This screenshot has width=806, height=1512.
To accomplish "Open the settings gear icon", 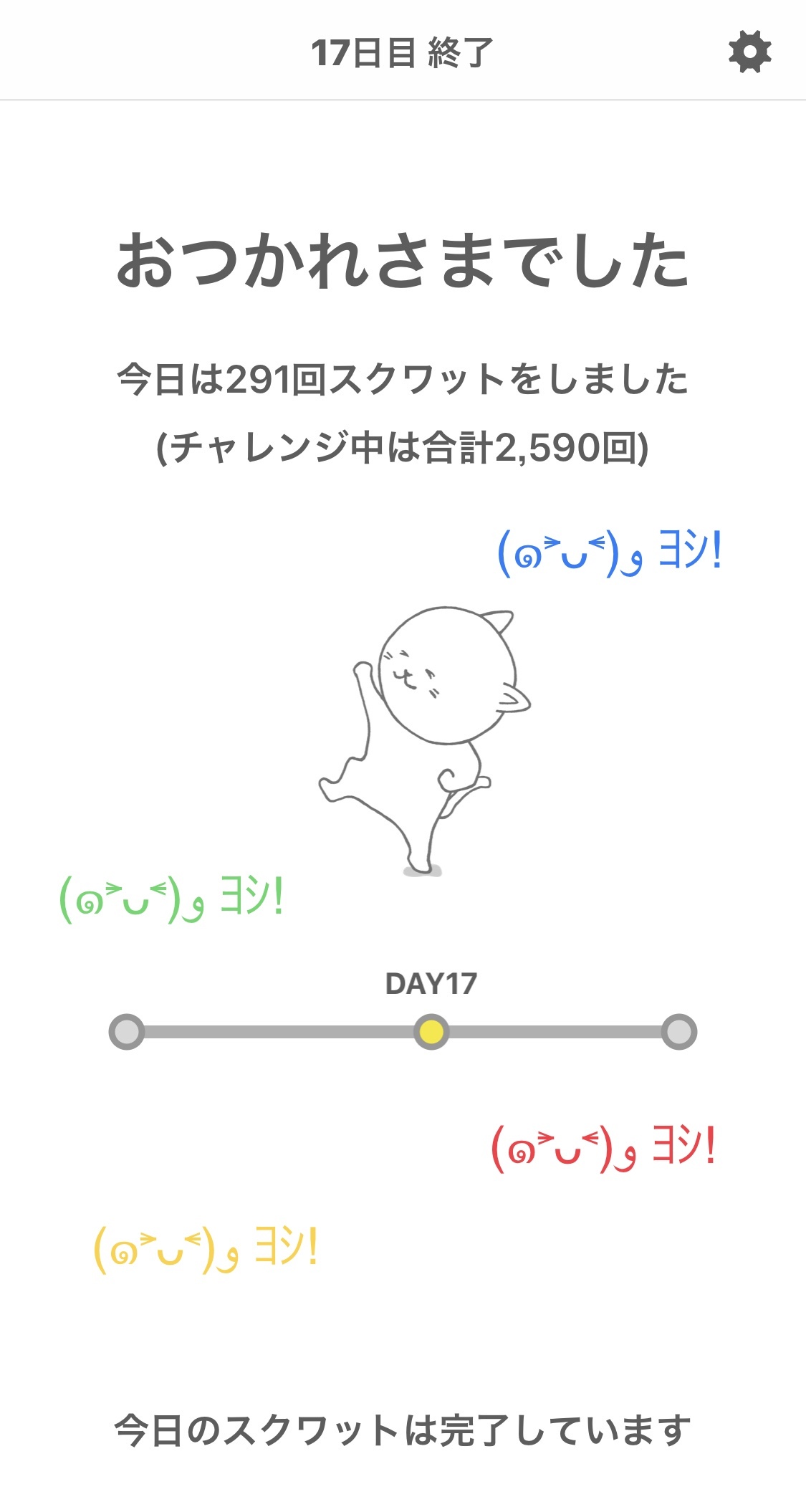I will [749, 52].
